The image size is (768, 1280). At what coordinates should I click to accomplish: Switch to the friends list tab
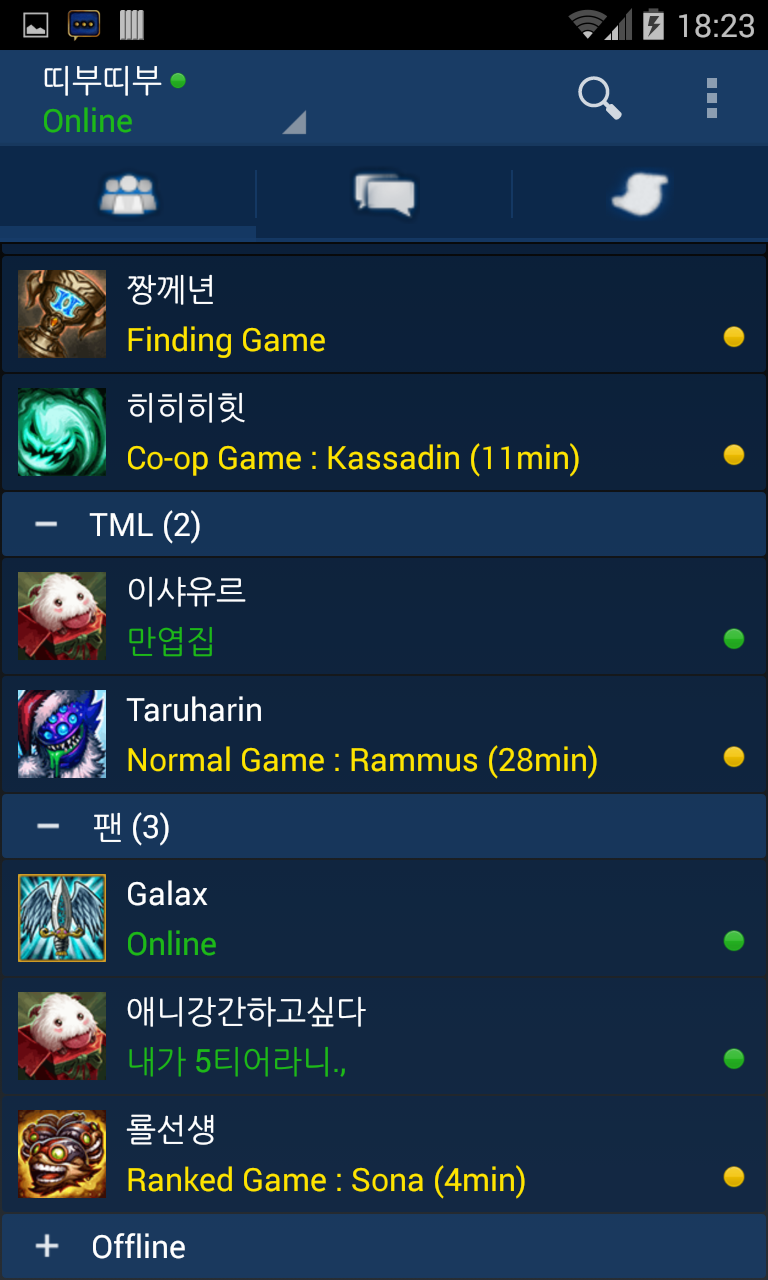click(128, 193)
